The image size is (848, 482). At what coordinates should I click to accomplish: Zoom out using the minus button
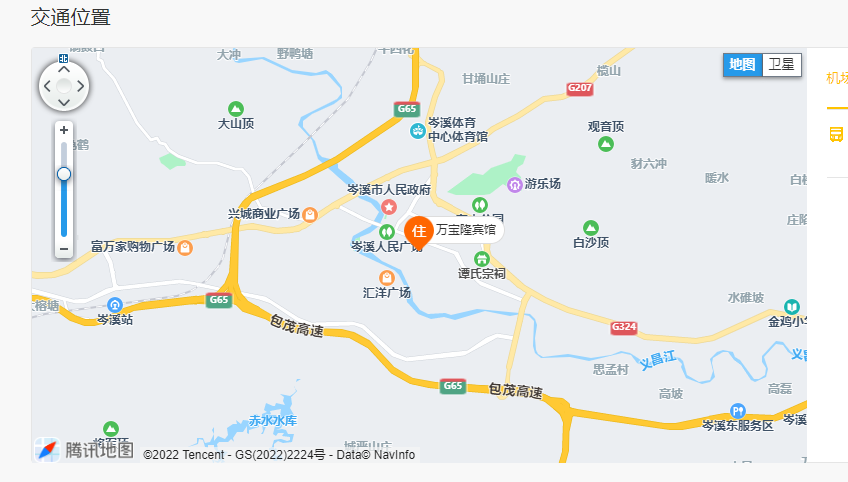pyautogui.click(x=64, y=248)
